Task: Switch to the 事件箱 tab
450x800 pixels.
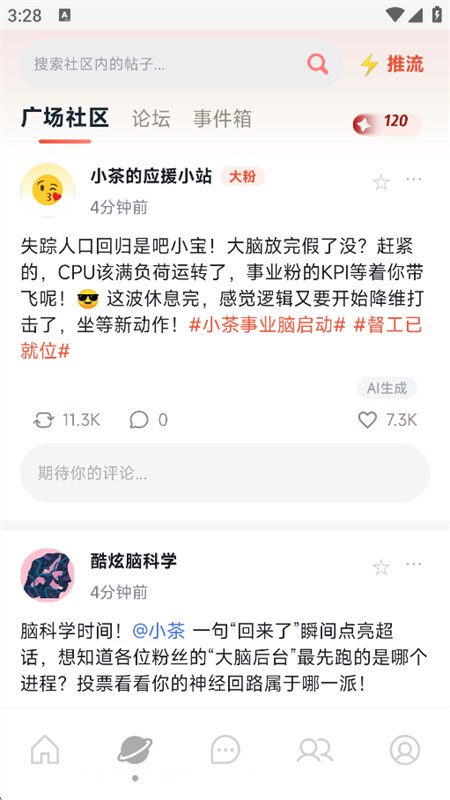Action: coord(222,119)
